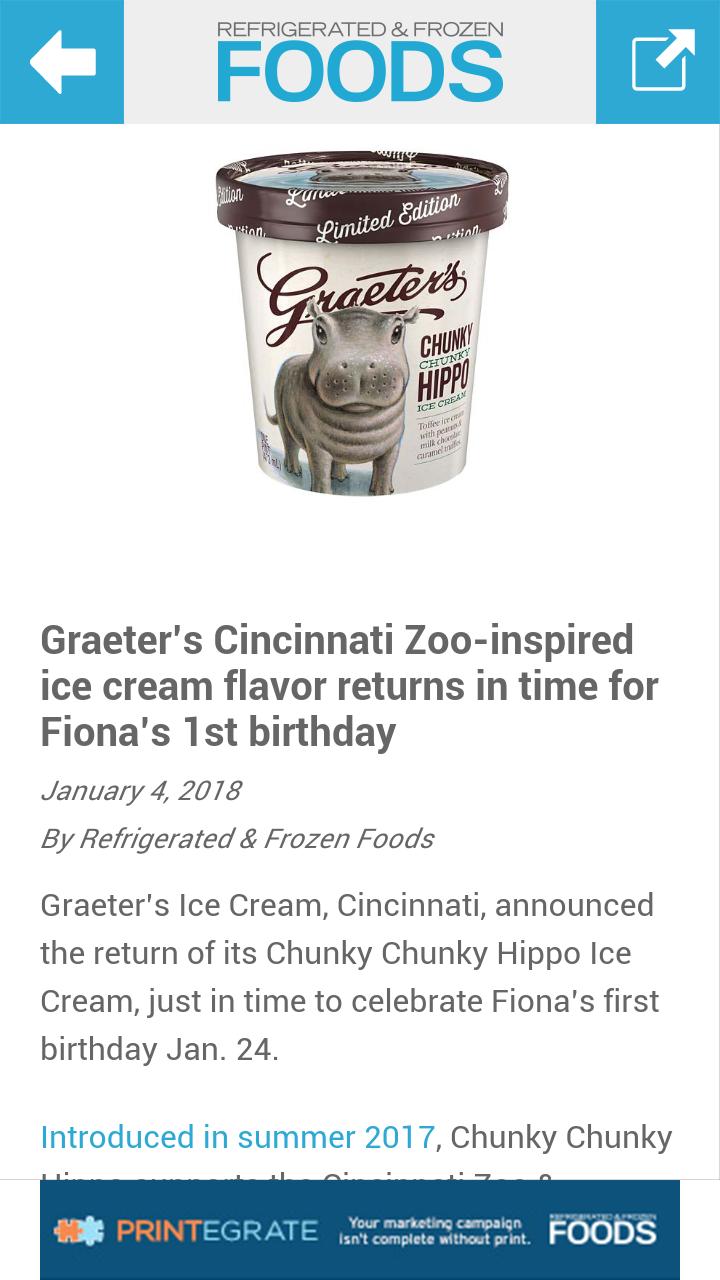Screen dimensions: 720x1280
Task: Go back using the arrow button
Action: pos(62,62)
